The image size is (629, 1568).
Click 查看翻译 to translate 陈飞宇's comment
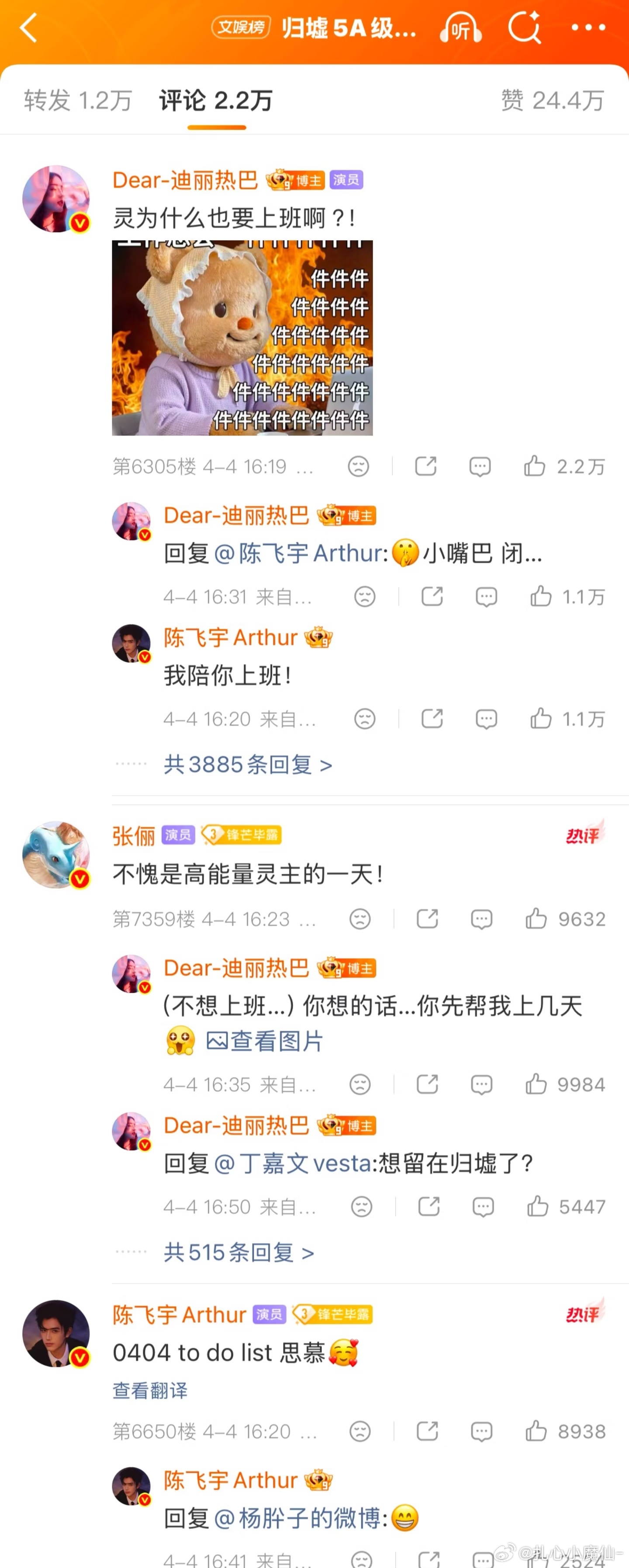click(150, 1392)
